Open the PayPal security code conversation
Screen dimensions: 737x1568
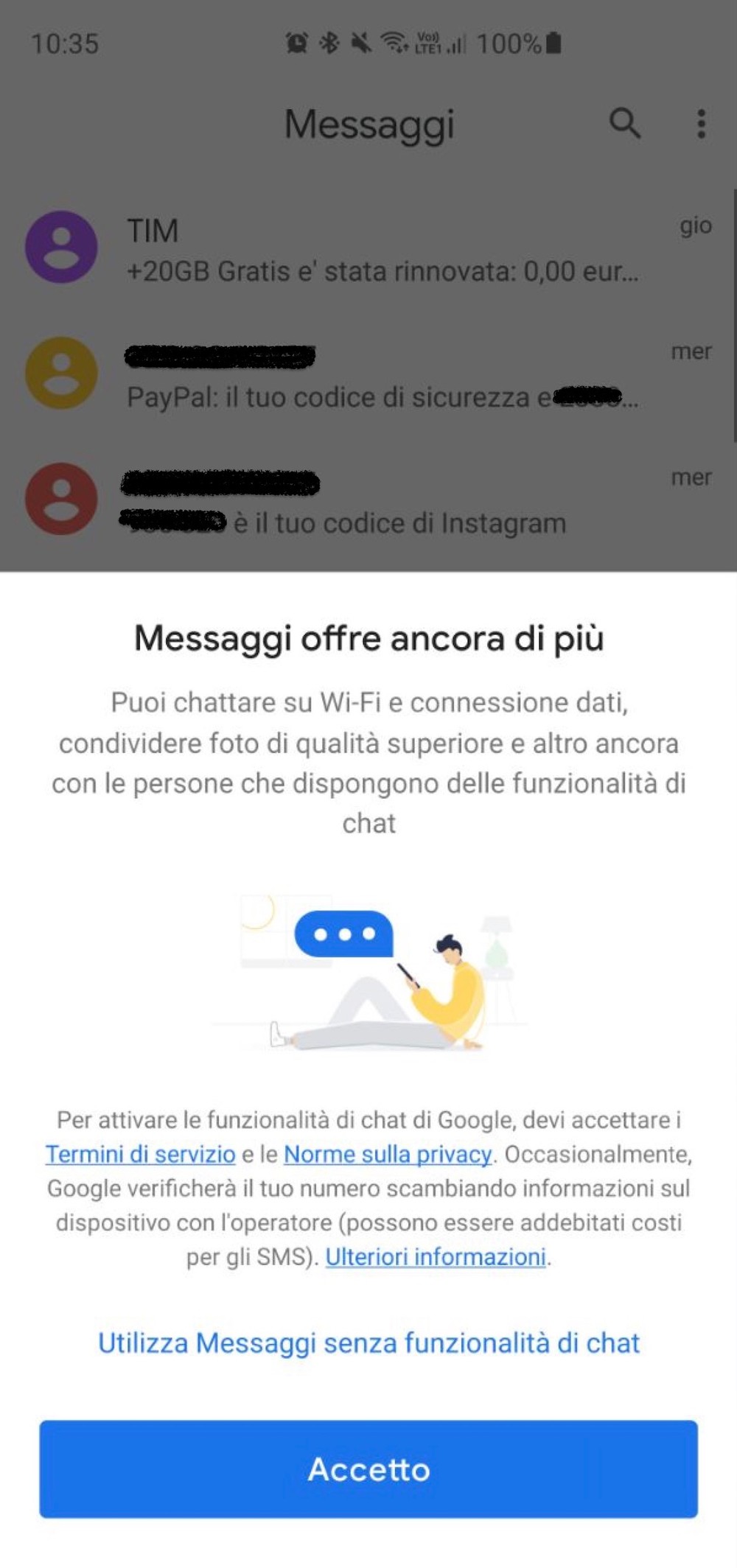(x=368, y=374)
